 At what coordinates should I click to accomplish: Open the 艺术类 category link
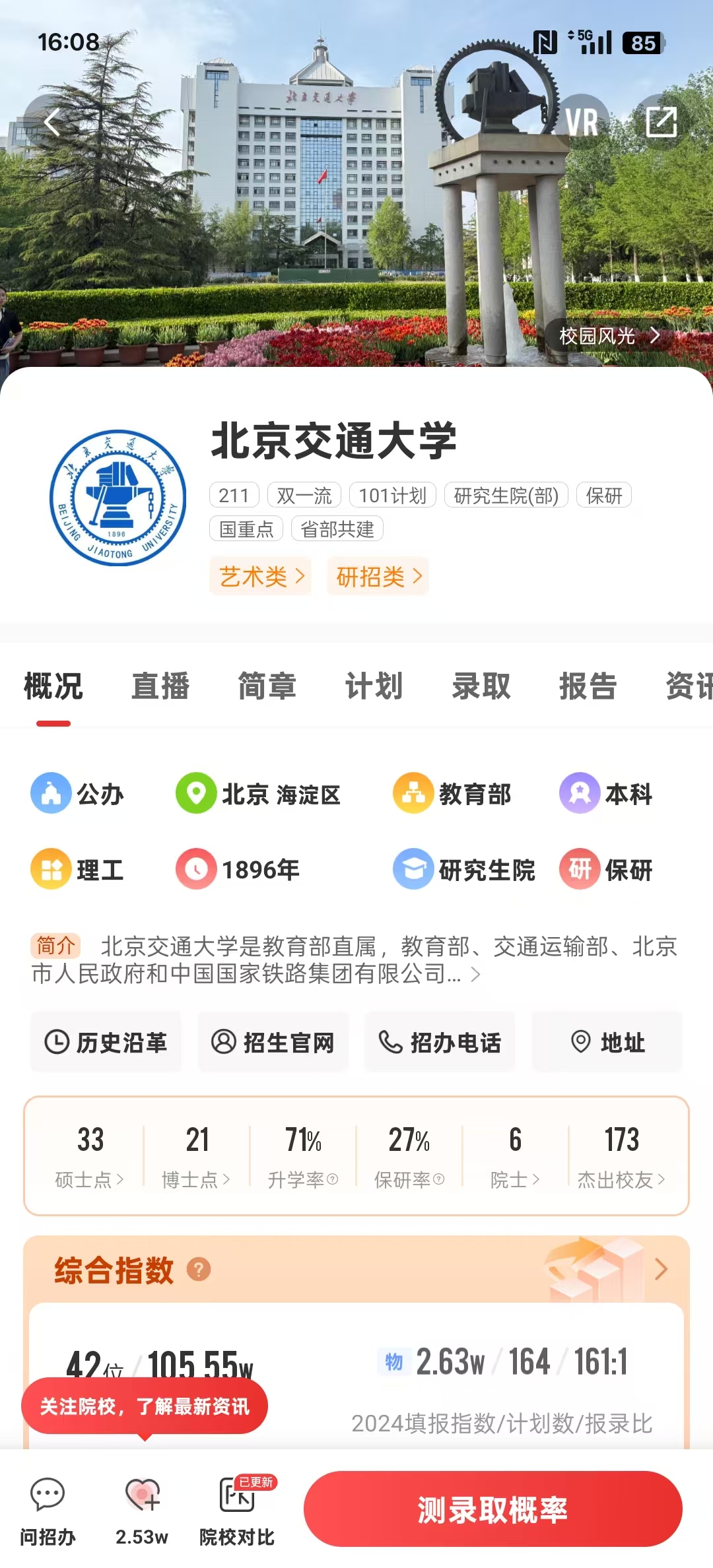261,577
